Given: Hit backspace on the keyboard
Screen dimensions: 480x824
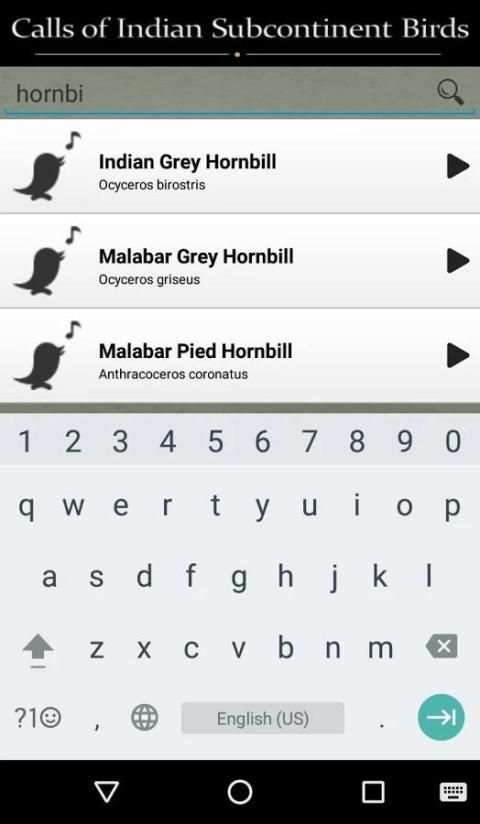Looking at the screenshot, I should [x=442, y=647].
